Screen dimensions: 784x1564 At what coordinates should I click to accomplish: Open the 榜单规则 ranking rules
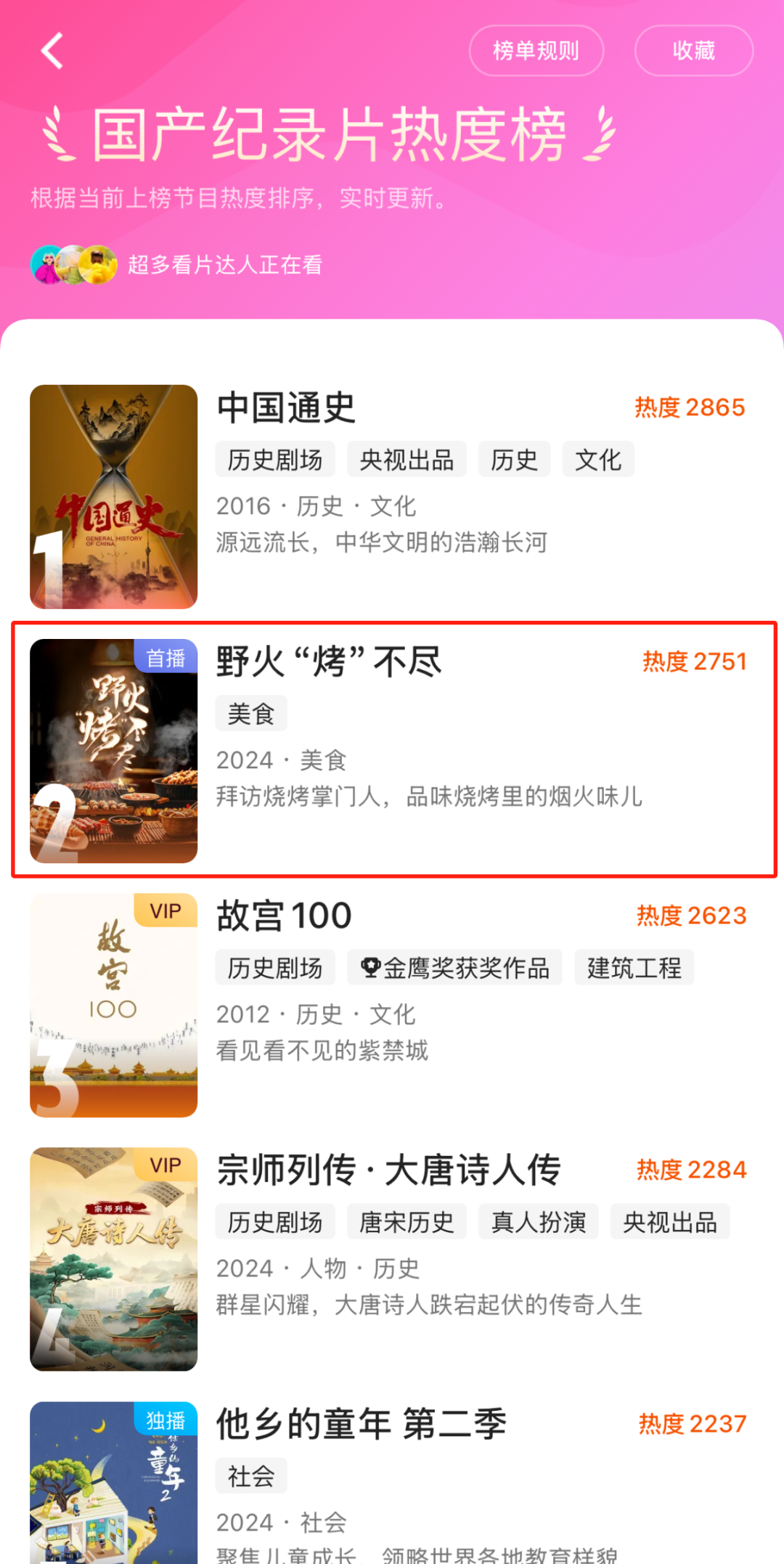[x=536, y=51]
